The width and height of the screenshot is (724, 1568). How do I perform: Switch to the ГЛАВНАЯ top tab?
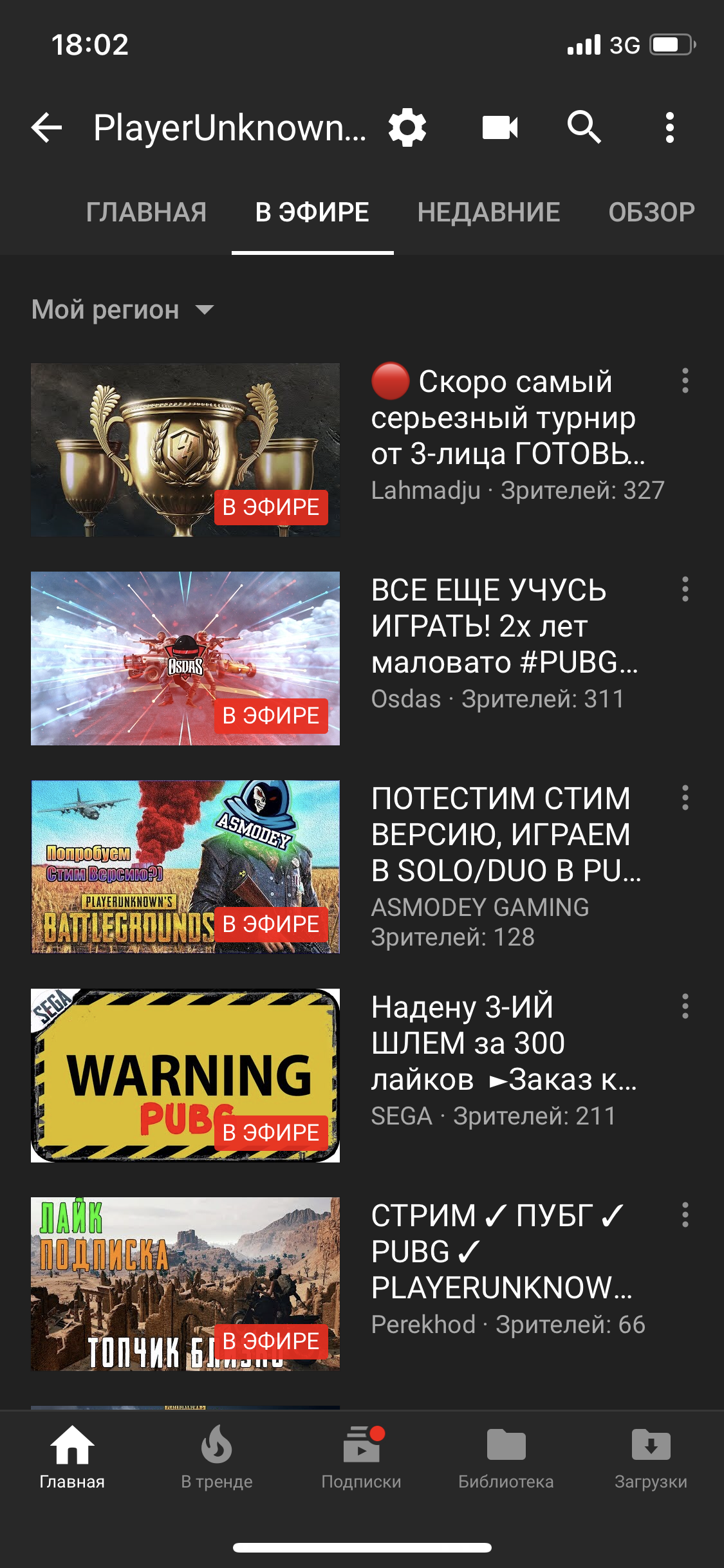(146, 212)
